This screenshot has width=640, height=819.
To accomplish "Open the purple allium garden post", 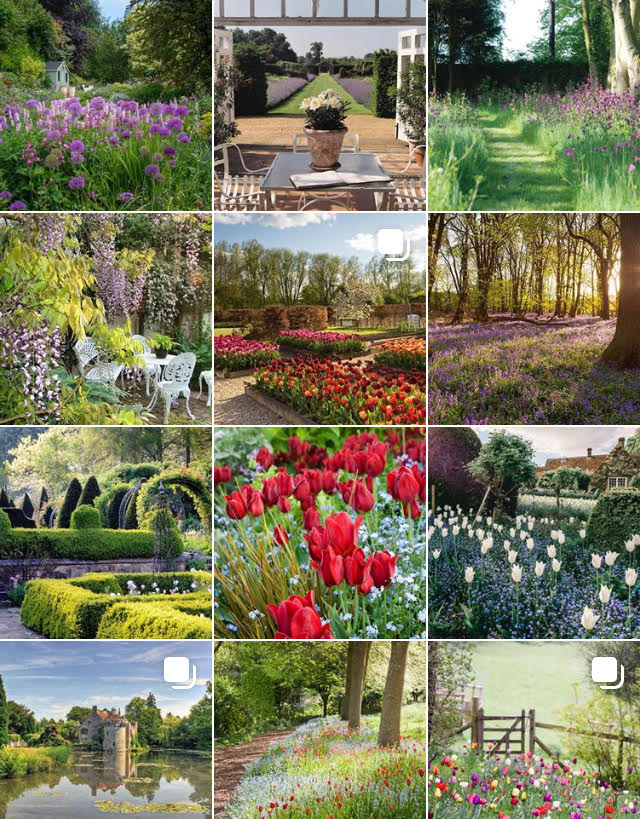I will coord(105,105).
